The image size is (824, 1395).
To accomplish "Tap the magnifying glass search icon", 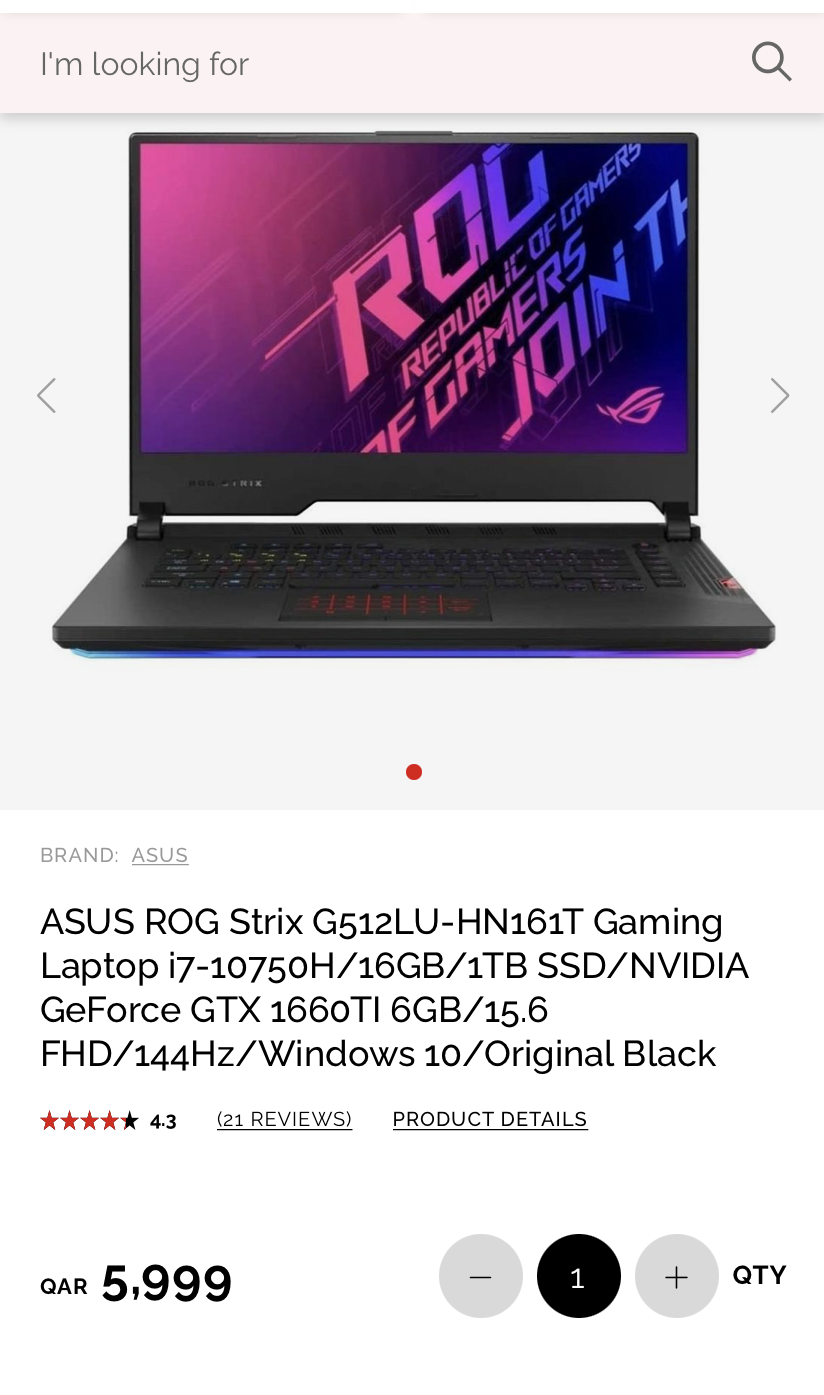I will point(771,63).
